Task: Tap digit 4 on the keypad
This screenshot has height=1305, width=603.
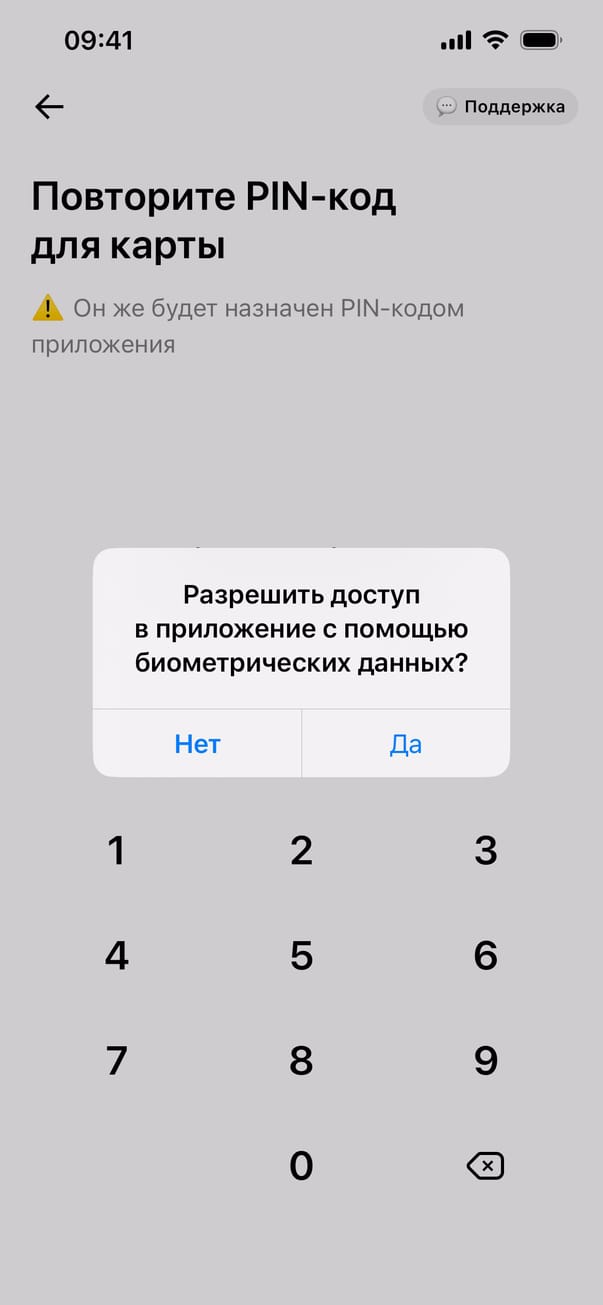Action: (x=117, y=956)
